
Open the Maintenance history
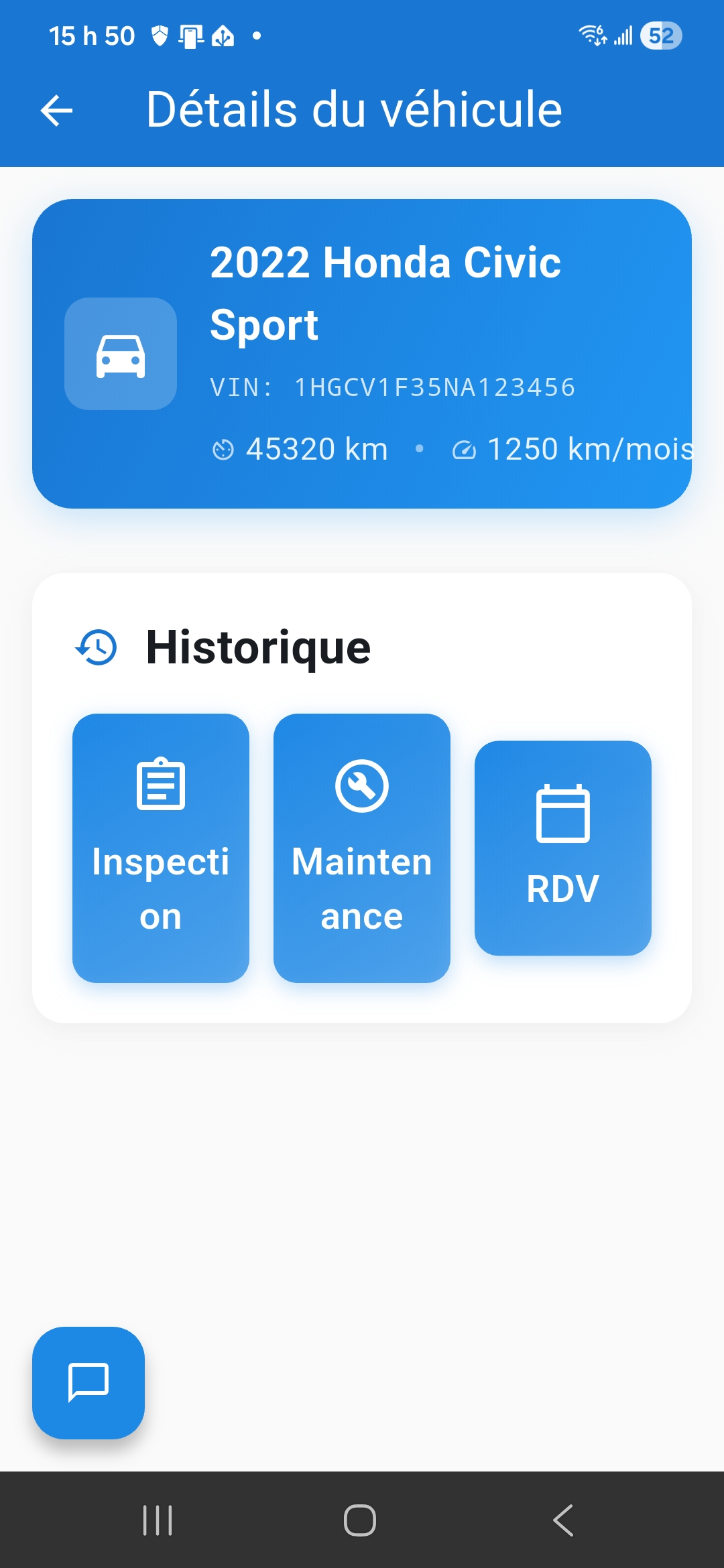[362, 848]
